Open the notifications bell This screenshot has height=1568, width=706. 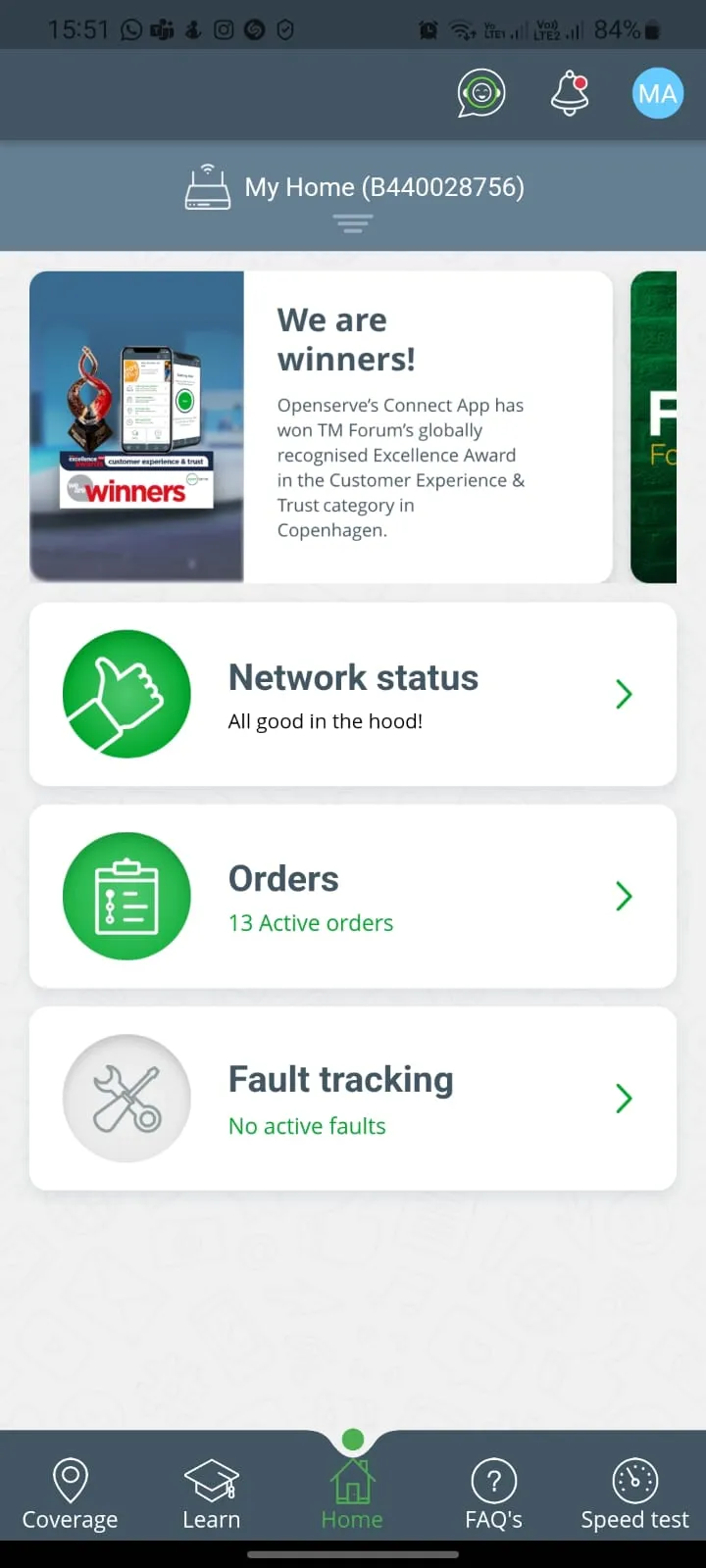click(x=570, y=93)
